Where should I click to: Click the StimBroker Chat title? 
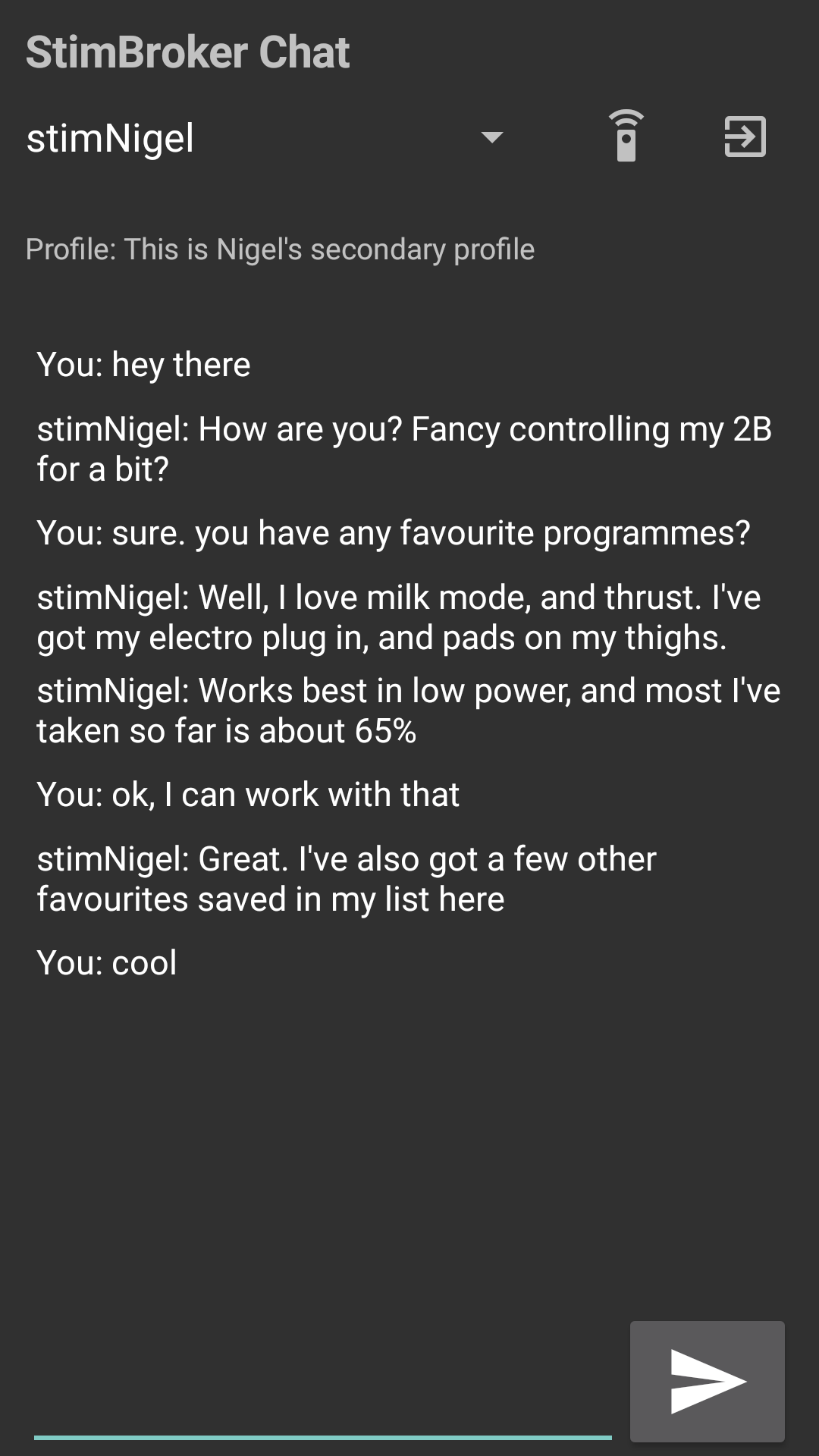click(x=187, y=52)
